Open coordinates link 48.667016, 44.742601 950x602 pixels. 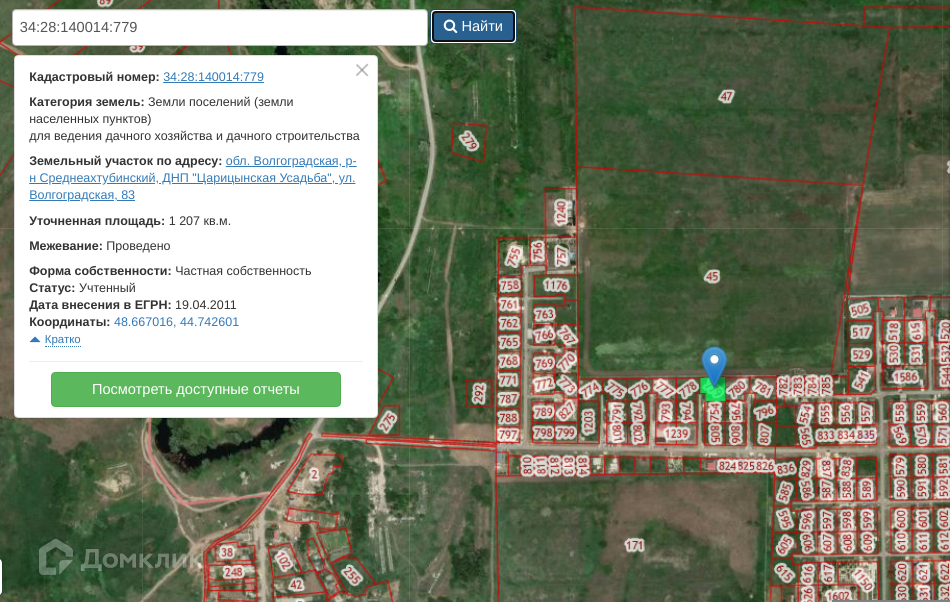(176, 322)
